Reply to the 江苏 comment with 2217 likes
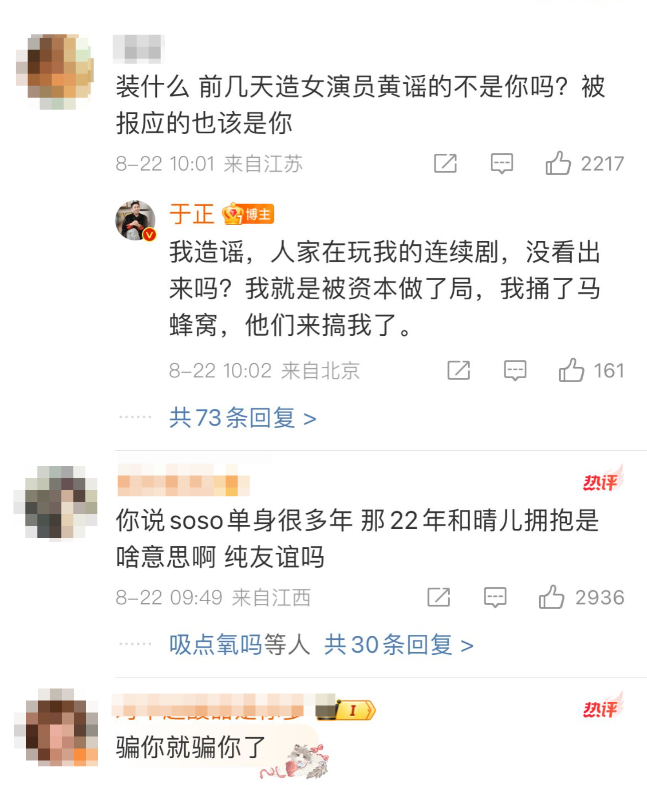Screen dimensions: 647x785 502,164
